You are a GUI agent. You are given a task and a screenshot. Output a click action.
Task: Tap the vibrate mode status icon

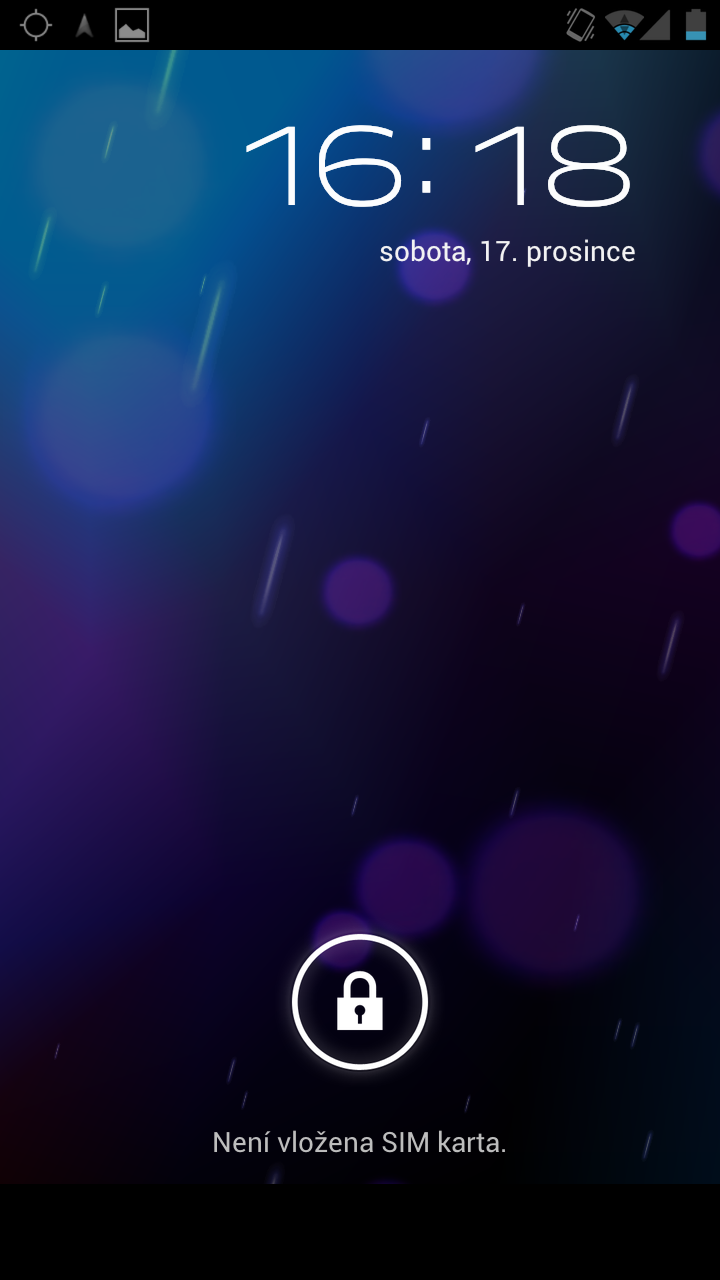click(578, 25)
